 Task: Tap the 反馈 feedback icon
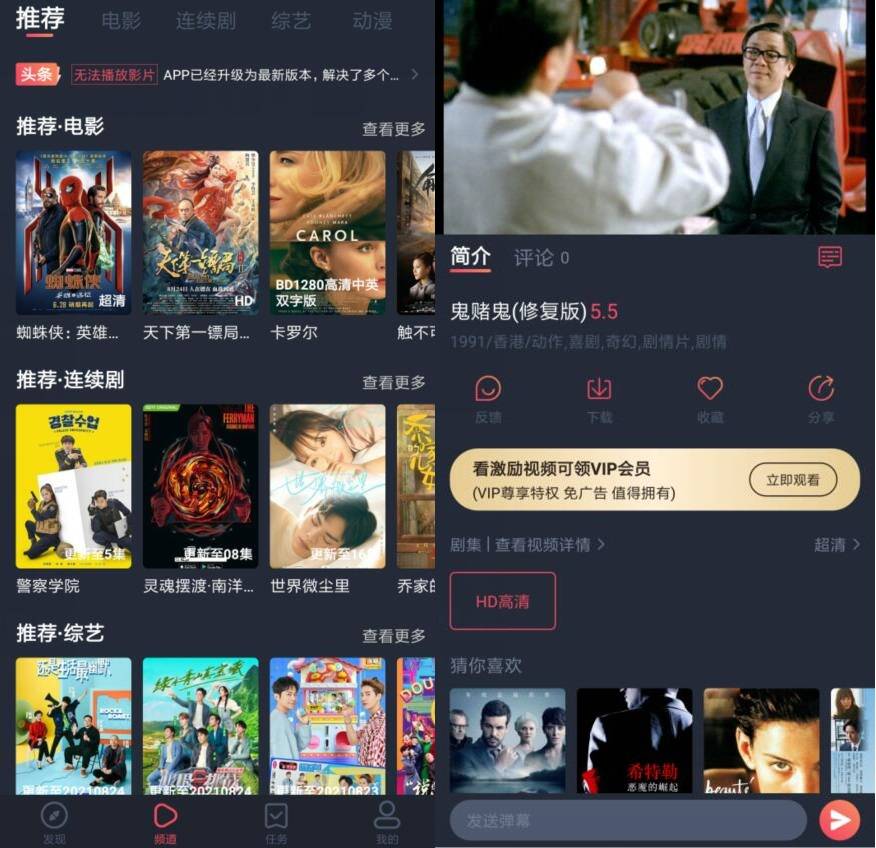488,398
